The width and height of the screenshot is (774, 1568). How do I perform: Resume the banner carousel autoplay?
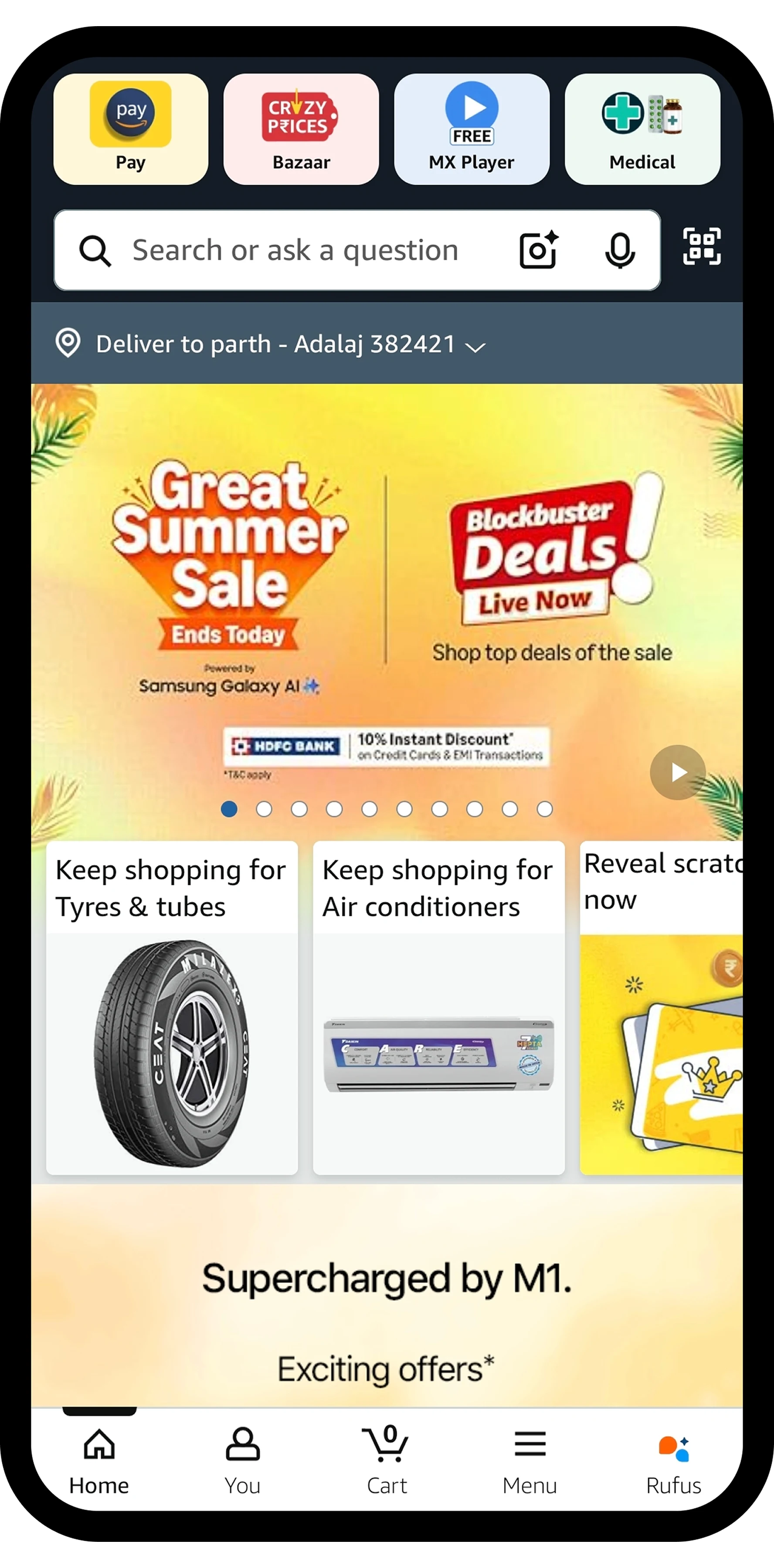point(677,772)
